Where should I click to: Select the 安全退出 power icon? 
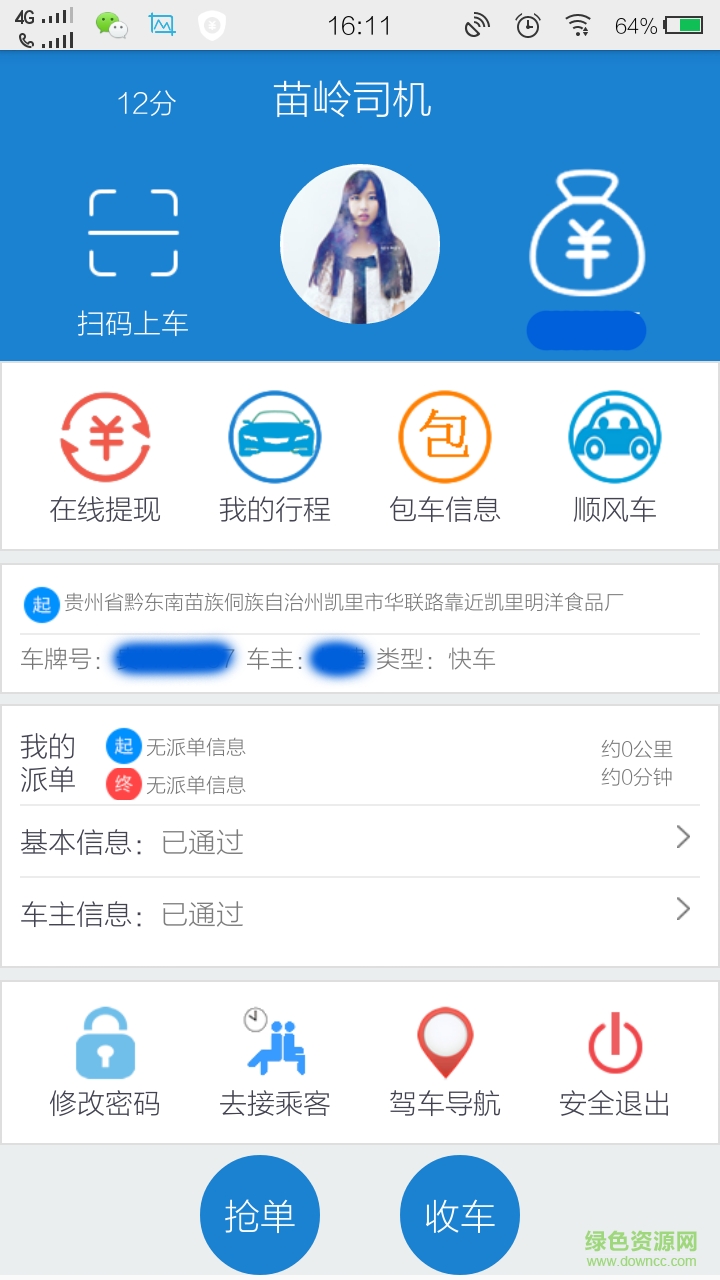[612, 1042]
